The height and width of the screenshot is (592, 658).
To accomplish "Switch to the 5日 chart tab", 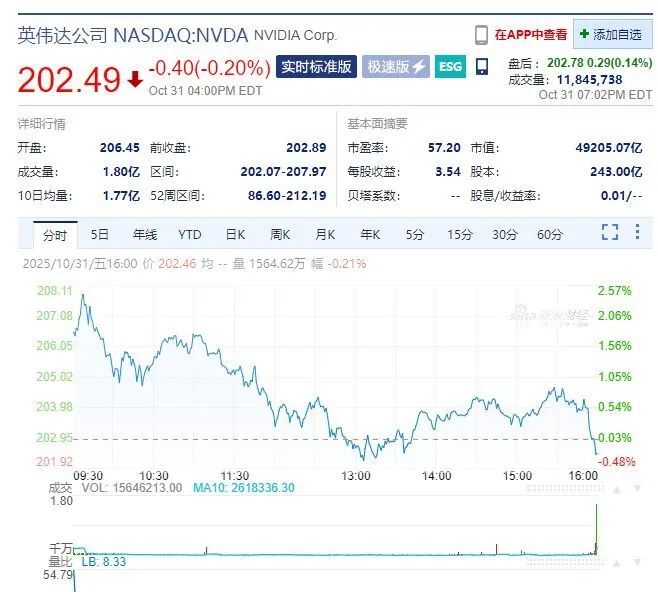I will (100, 235).
